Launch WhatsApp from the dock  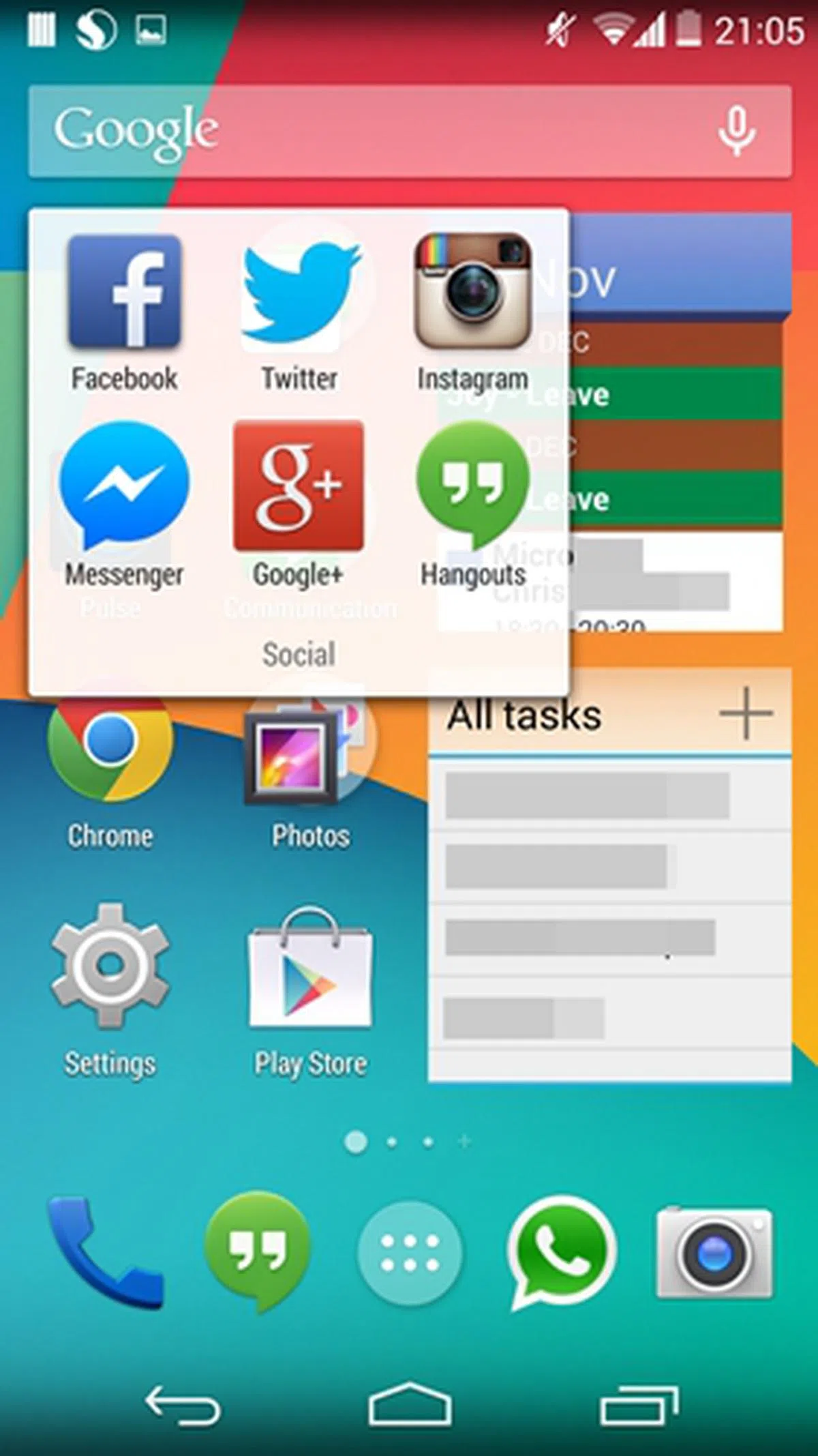click(561, 1251)
